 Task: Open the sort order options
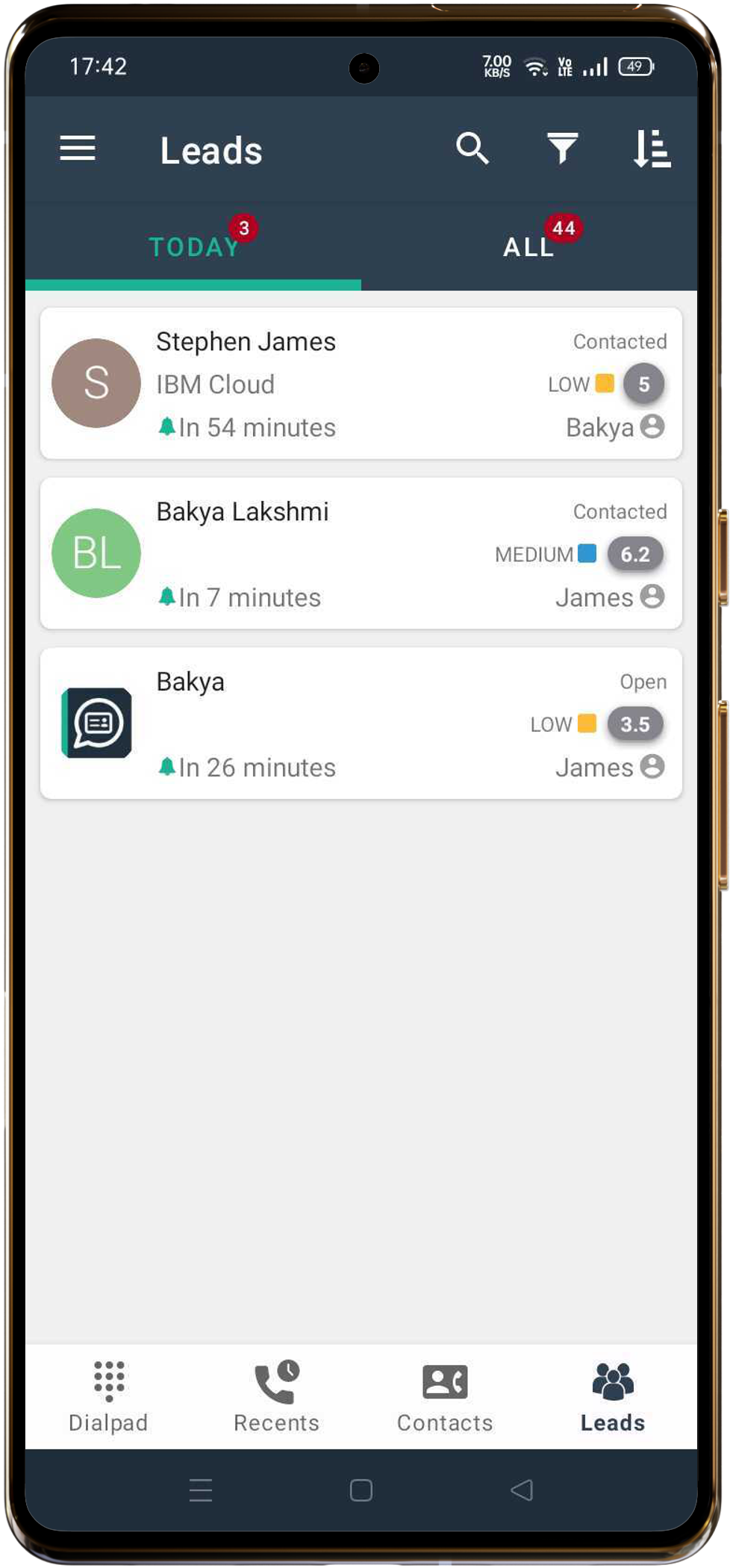tap(651, 149)
